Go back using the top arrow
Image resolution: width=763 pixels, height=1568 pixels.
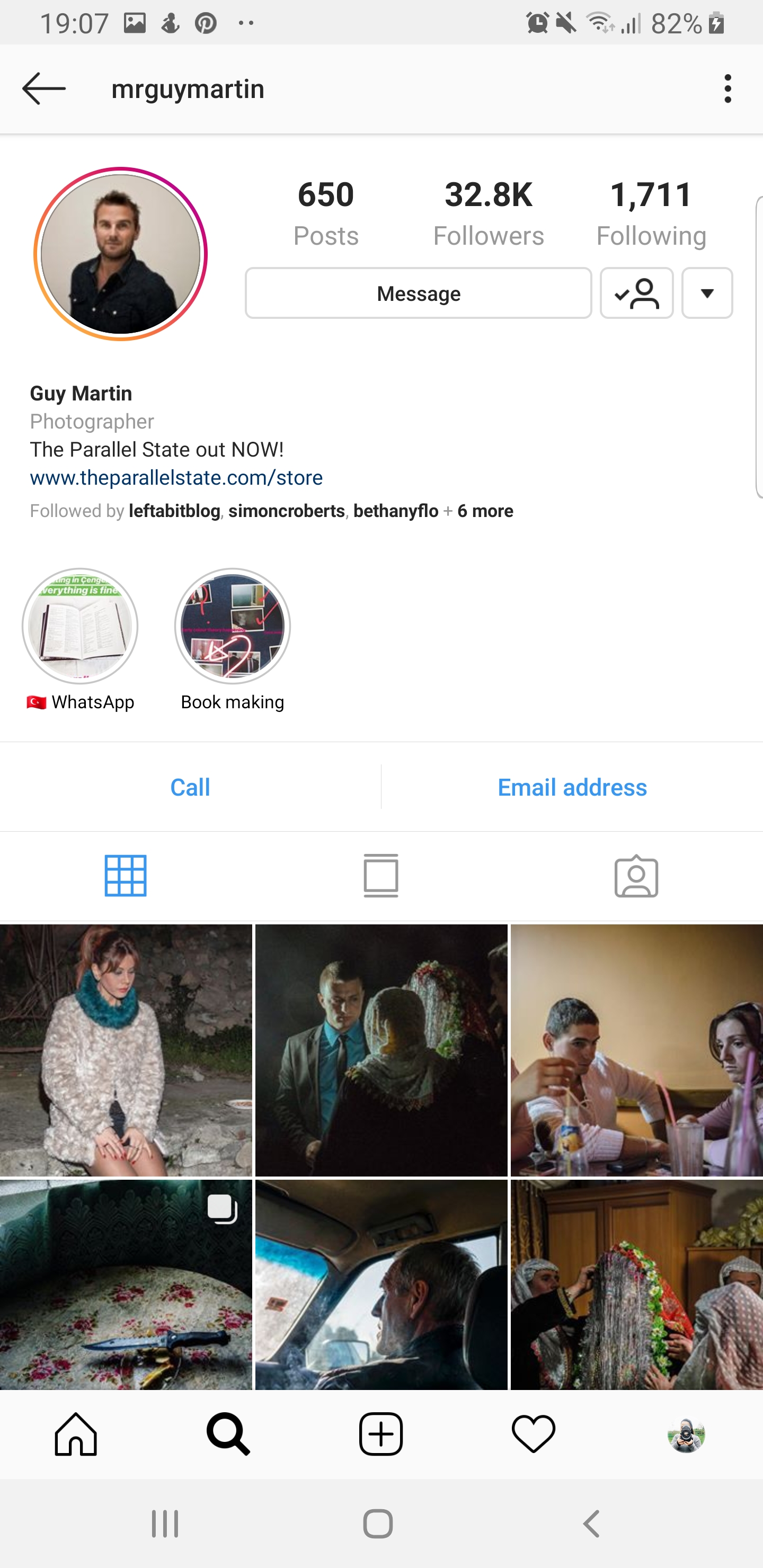[x=44, y=89]
